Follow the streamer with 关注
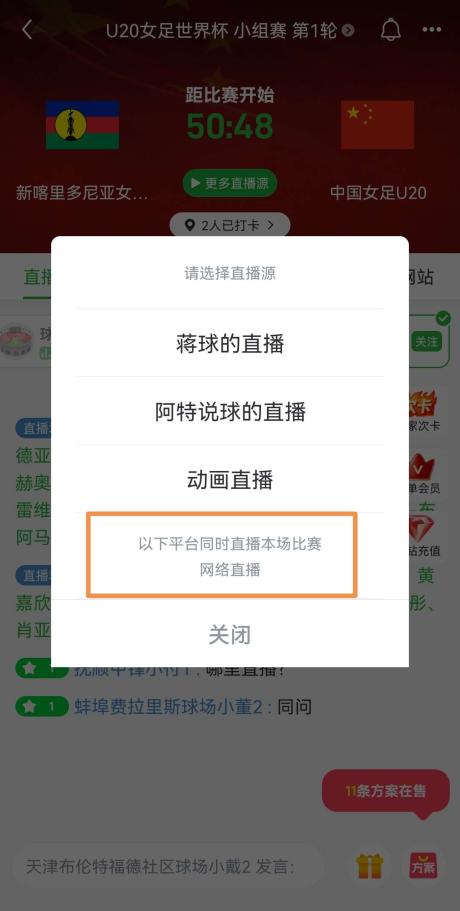The image size is (460, 911). (x=426, y=342)
